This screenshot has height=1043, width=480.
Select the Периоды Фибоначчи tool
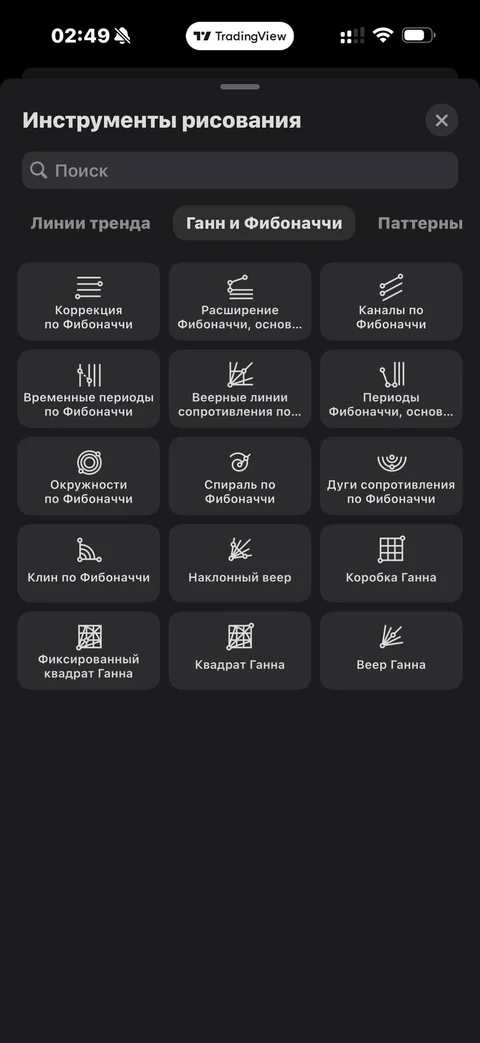tap(391, 388)
